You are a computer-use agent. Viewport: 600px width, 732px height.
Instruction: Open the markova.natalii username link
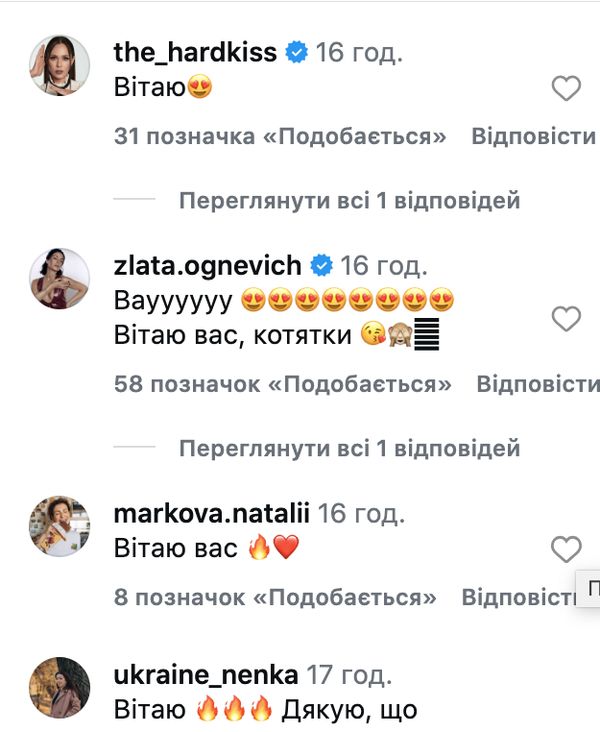coord(213,514)
